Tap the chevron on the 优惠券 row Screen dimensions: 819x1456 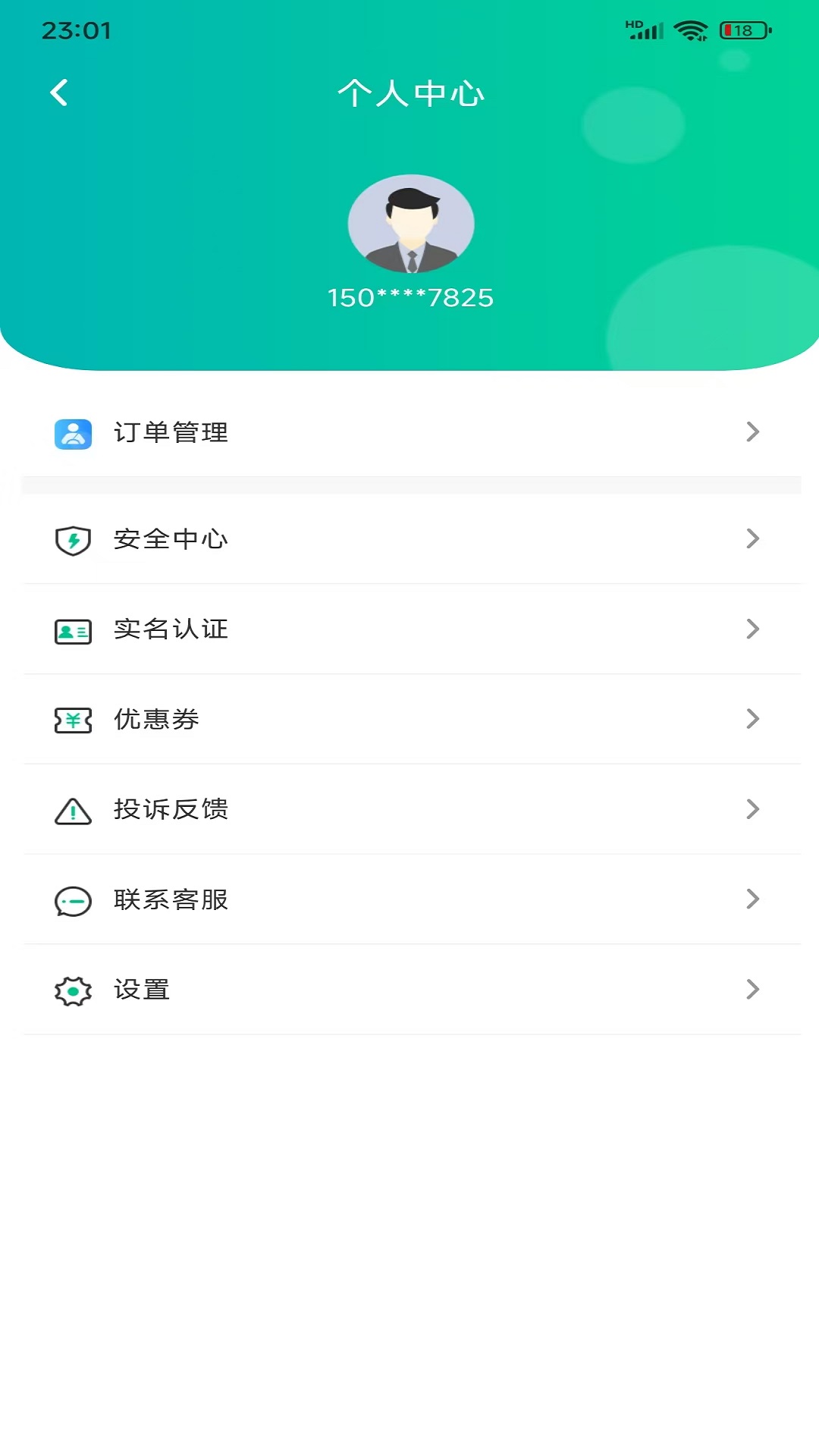point(753,719)
